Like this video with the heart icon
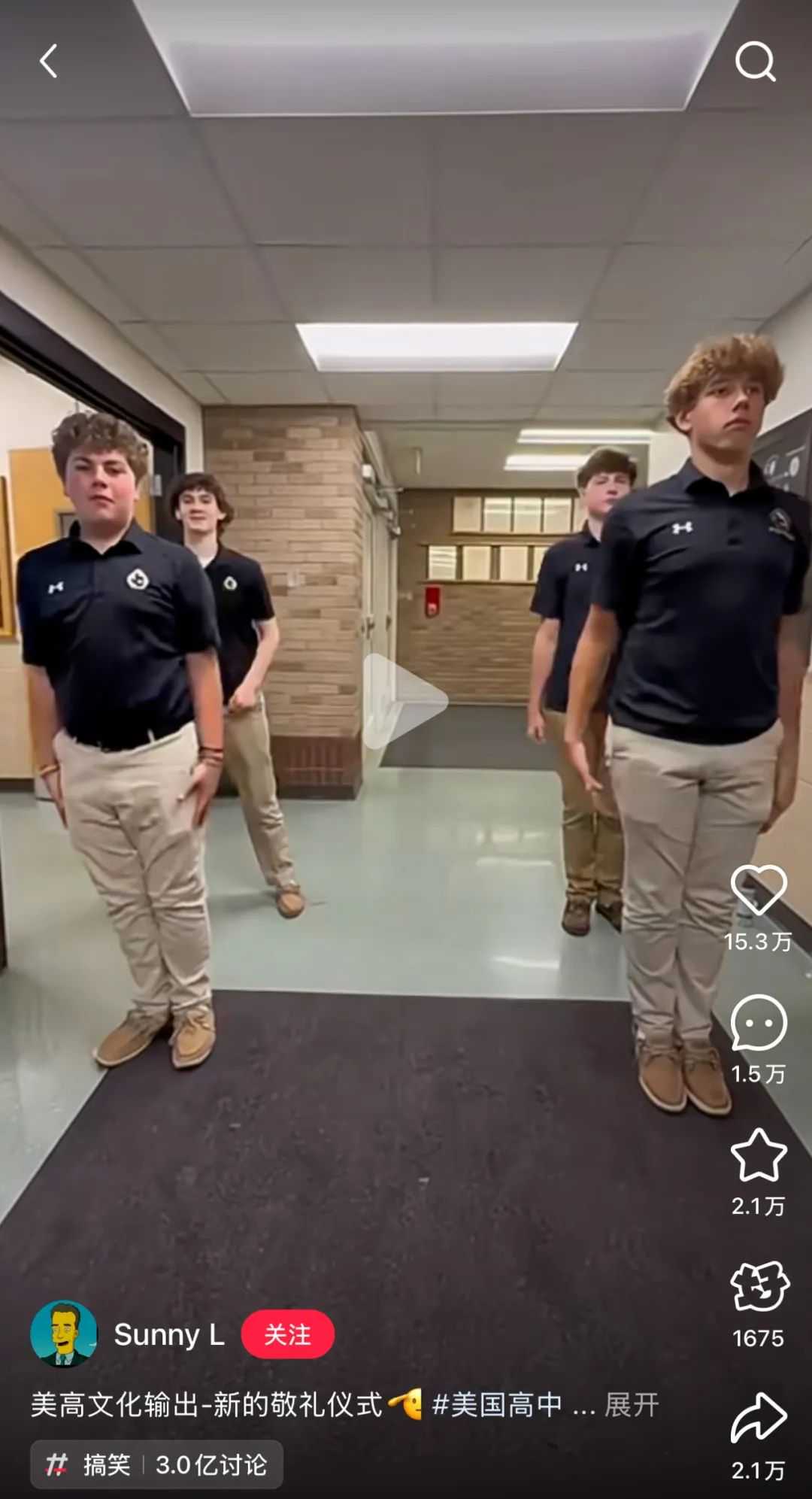This screenshot has height=1499, width=812. point(759,890)
